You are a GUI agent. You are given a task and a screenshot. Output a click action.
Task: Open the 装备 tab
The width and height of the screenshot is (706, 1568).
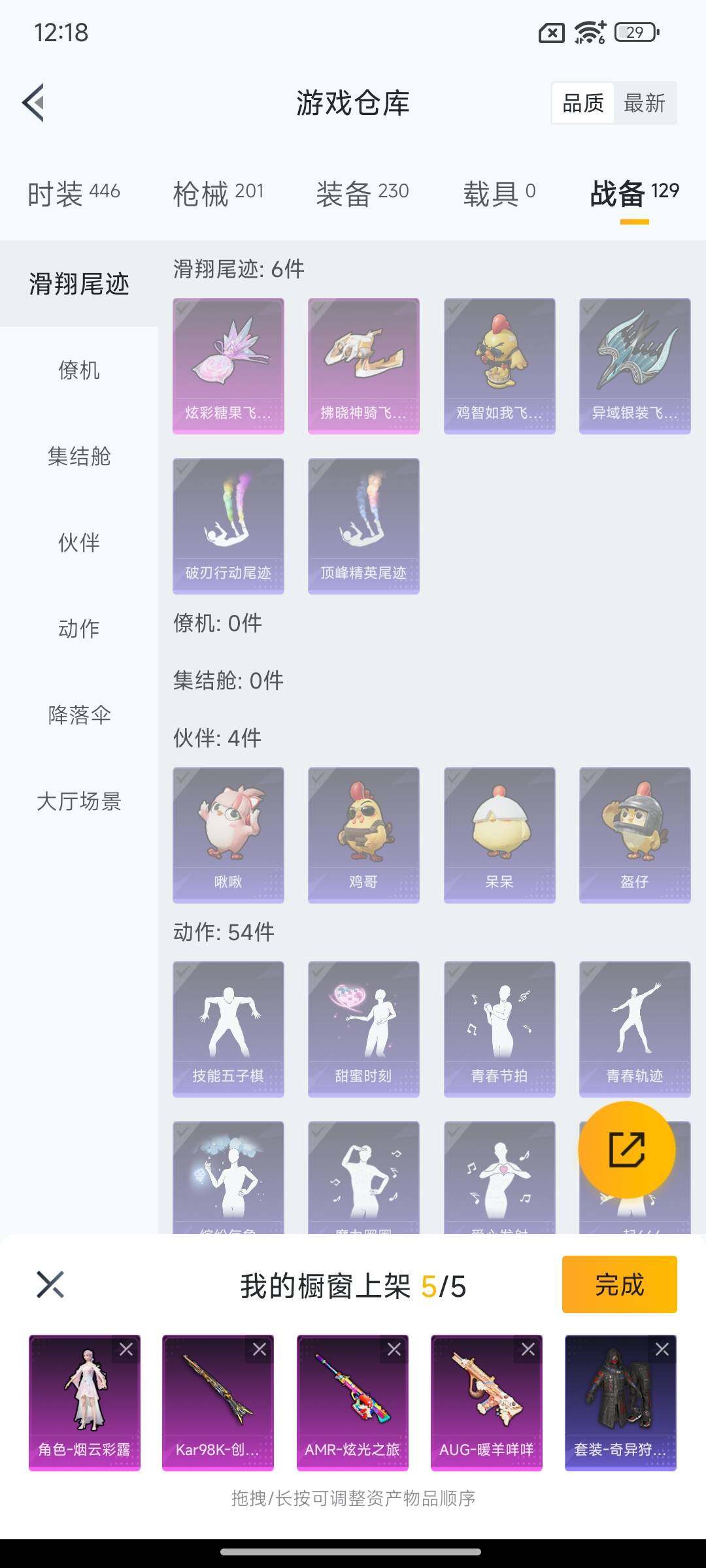[x=362, y=193]
